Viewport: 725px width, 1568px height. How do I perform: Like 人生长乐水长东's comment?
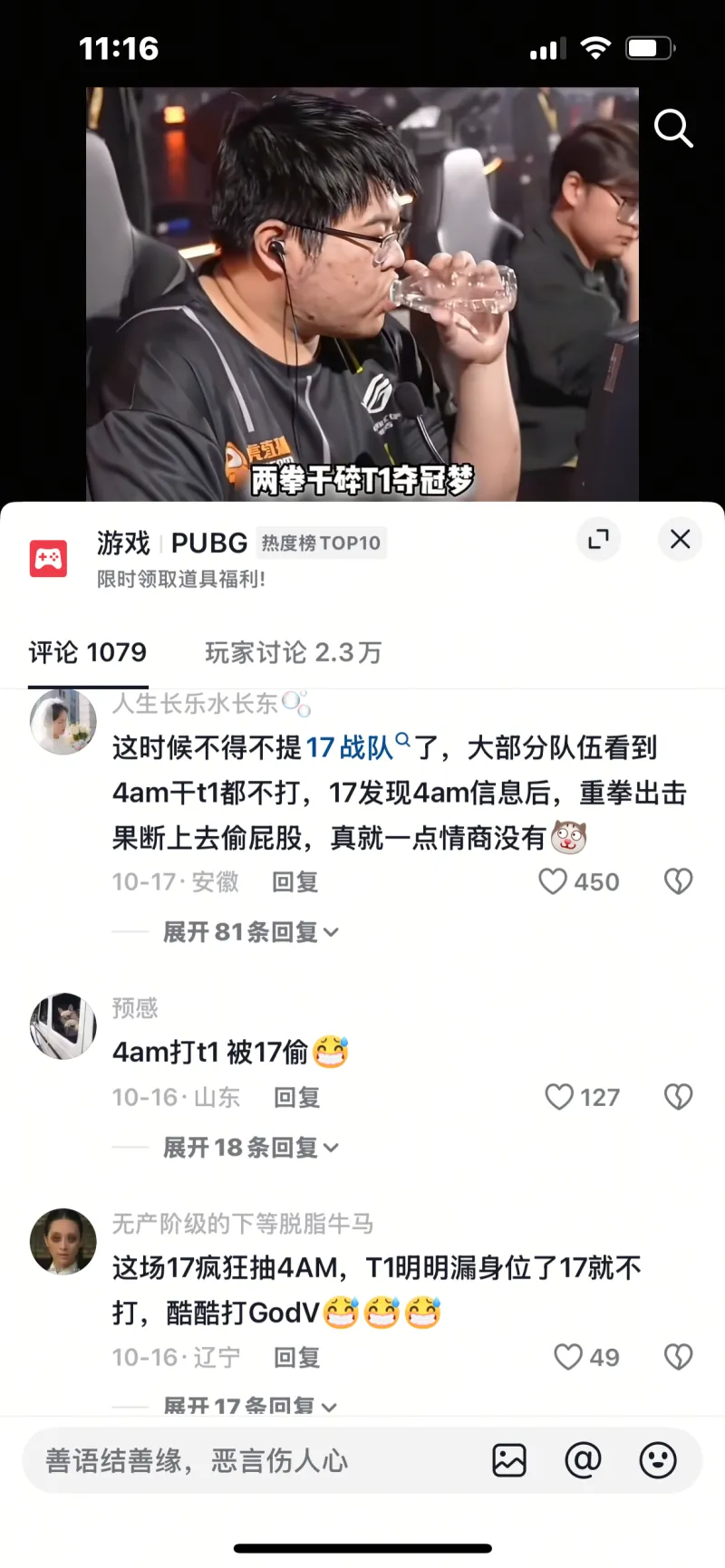(553, 881)
